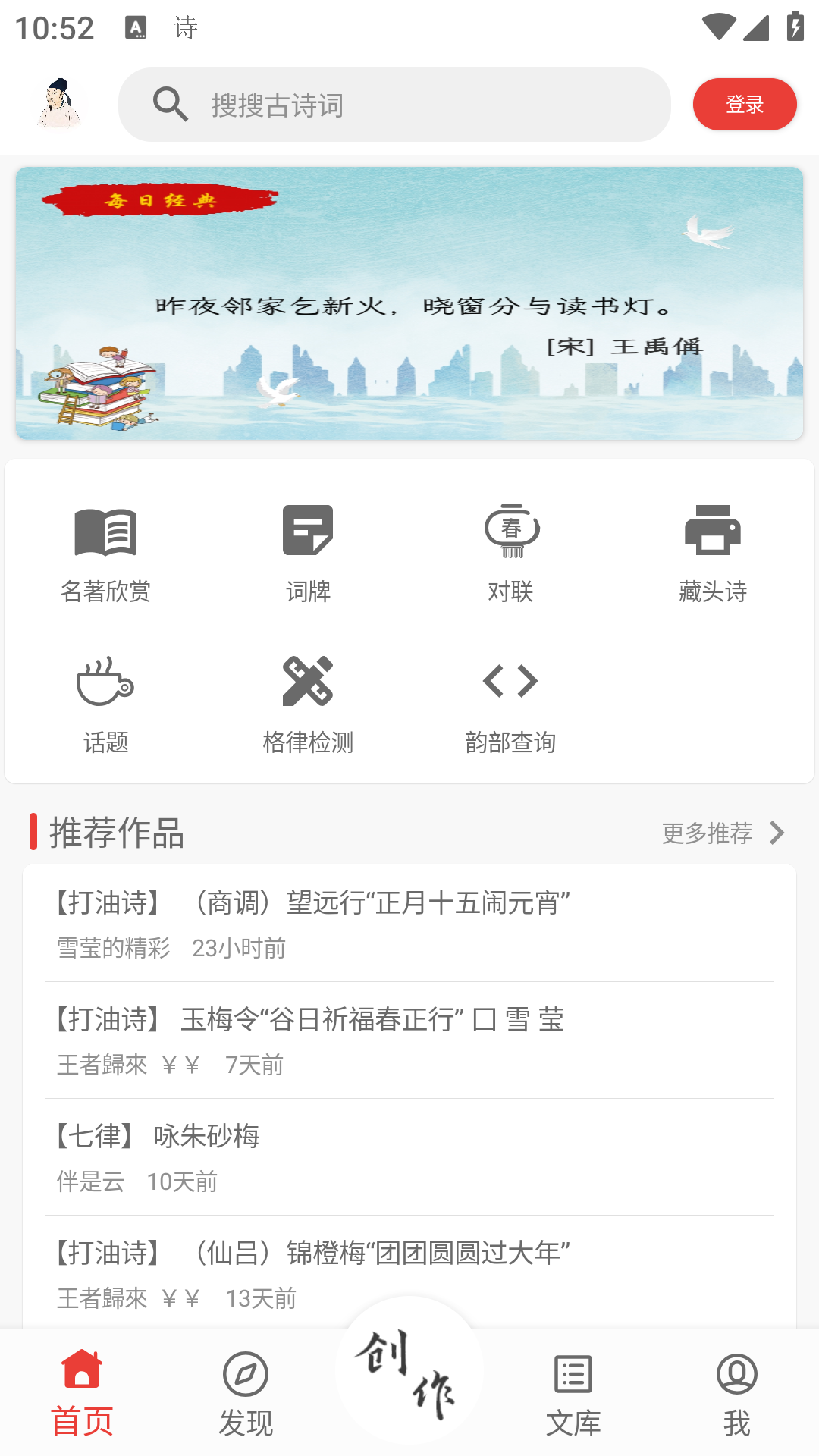Tap the battery status icon
This screenshot has width=819, height=1456.
794,25
